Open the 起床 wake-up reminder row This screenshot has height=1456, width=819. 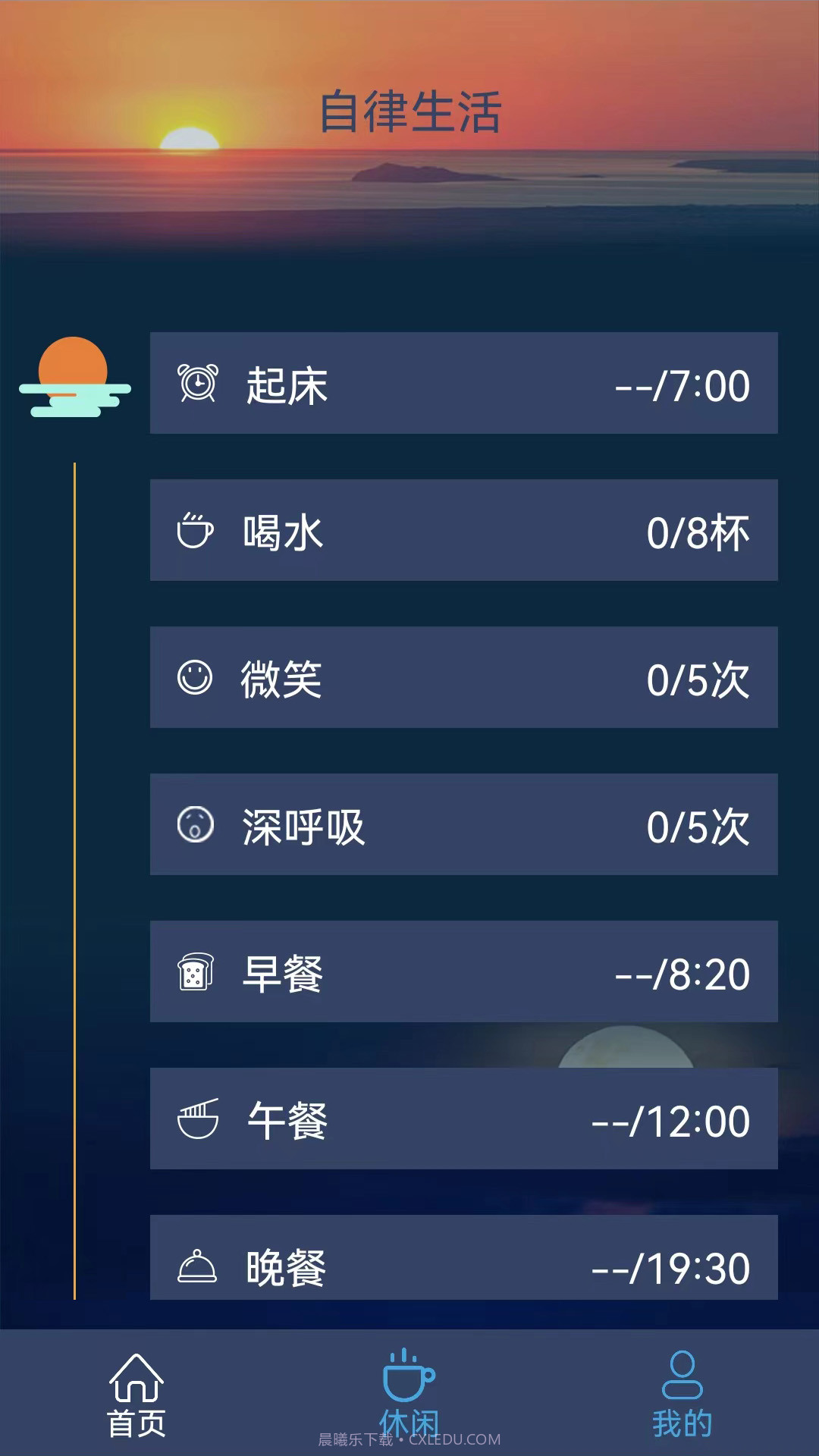[464, 384]
